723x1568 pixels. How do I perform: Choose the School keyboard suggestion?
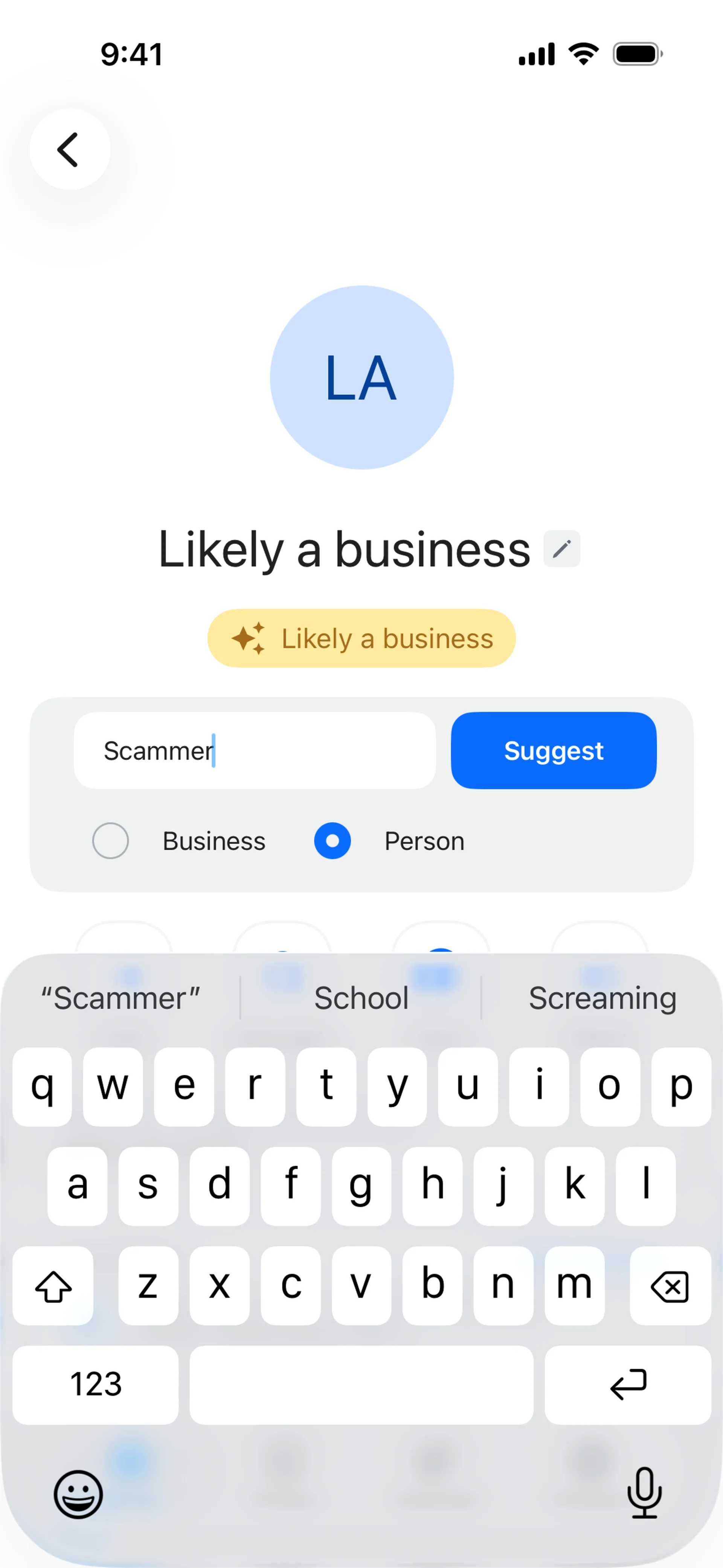tap(361, 998)
